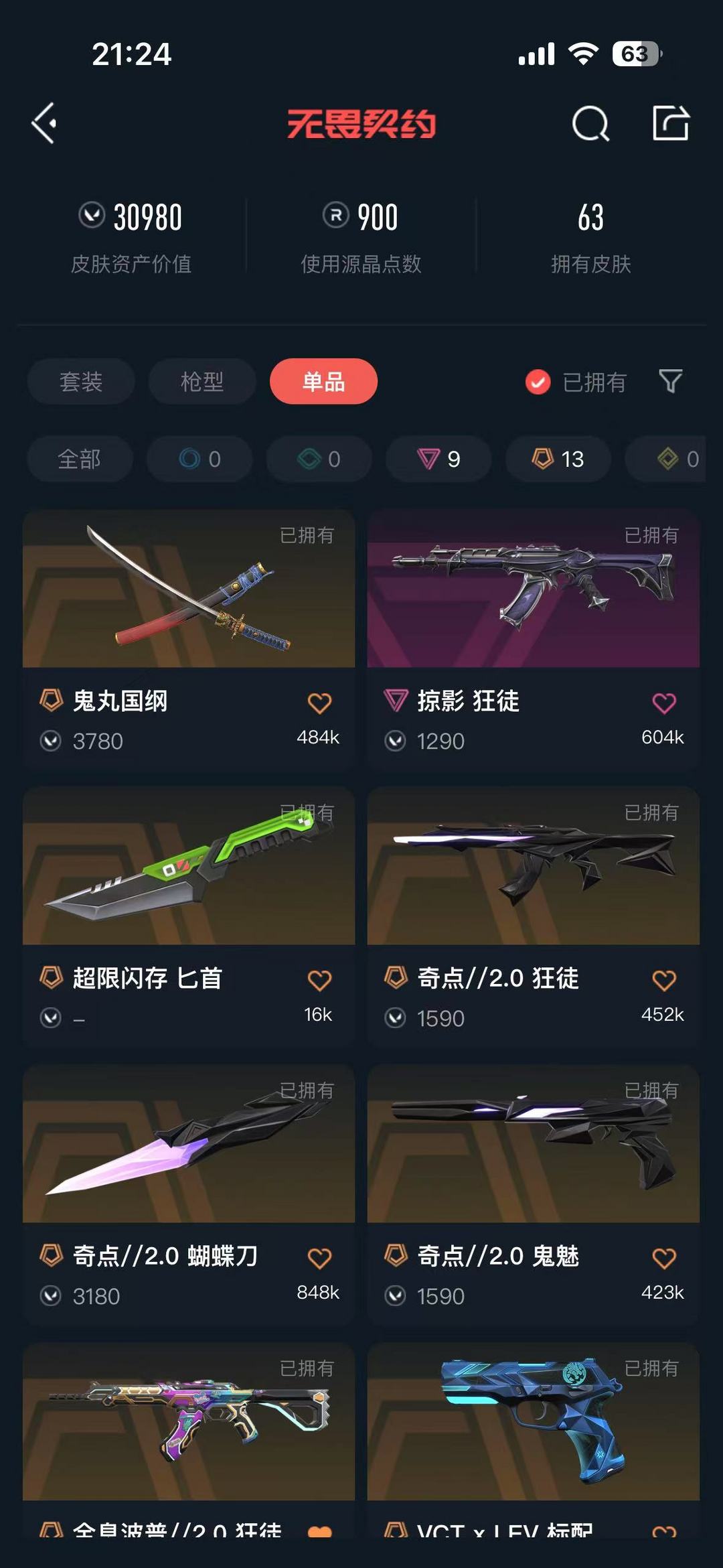
Task: Like the 超限闪存 匕首 skin
Action: click(319, 980)
